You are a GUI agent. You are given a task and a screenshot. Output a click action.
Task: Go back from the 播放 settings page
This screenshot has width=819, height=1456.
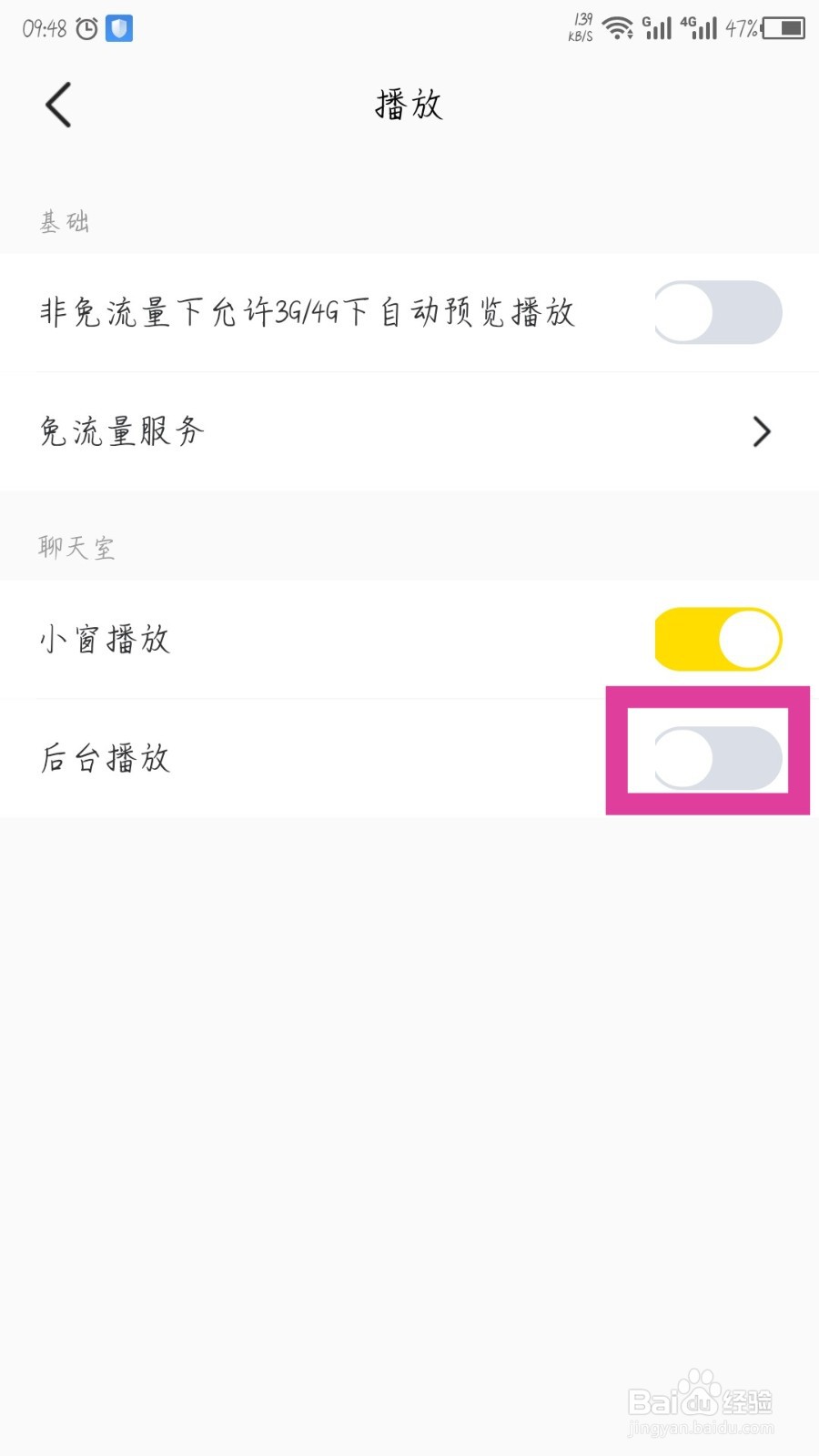click(58, 105)
